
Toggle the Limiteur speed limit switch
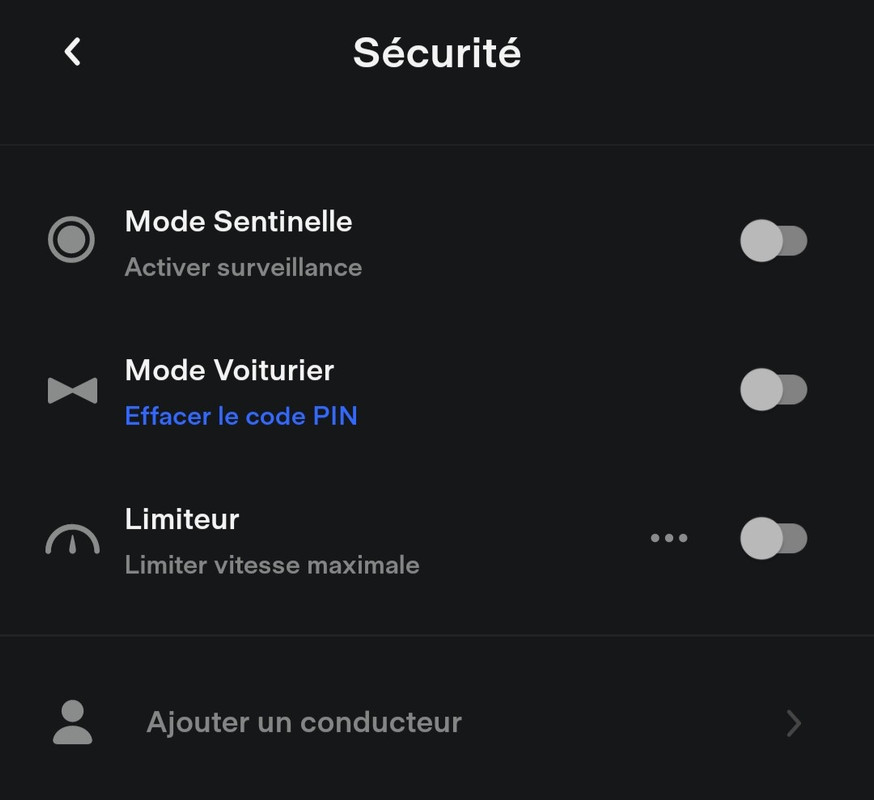(x=773, y=538)
